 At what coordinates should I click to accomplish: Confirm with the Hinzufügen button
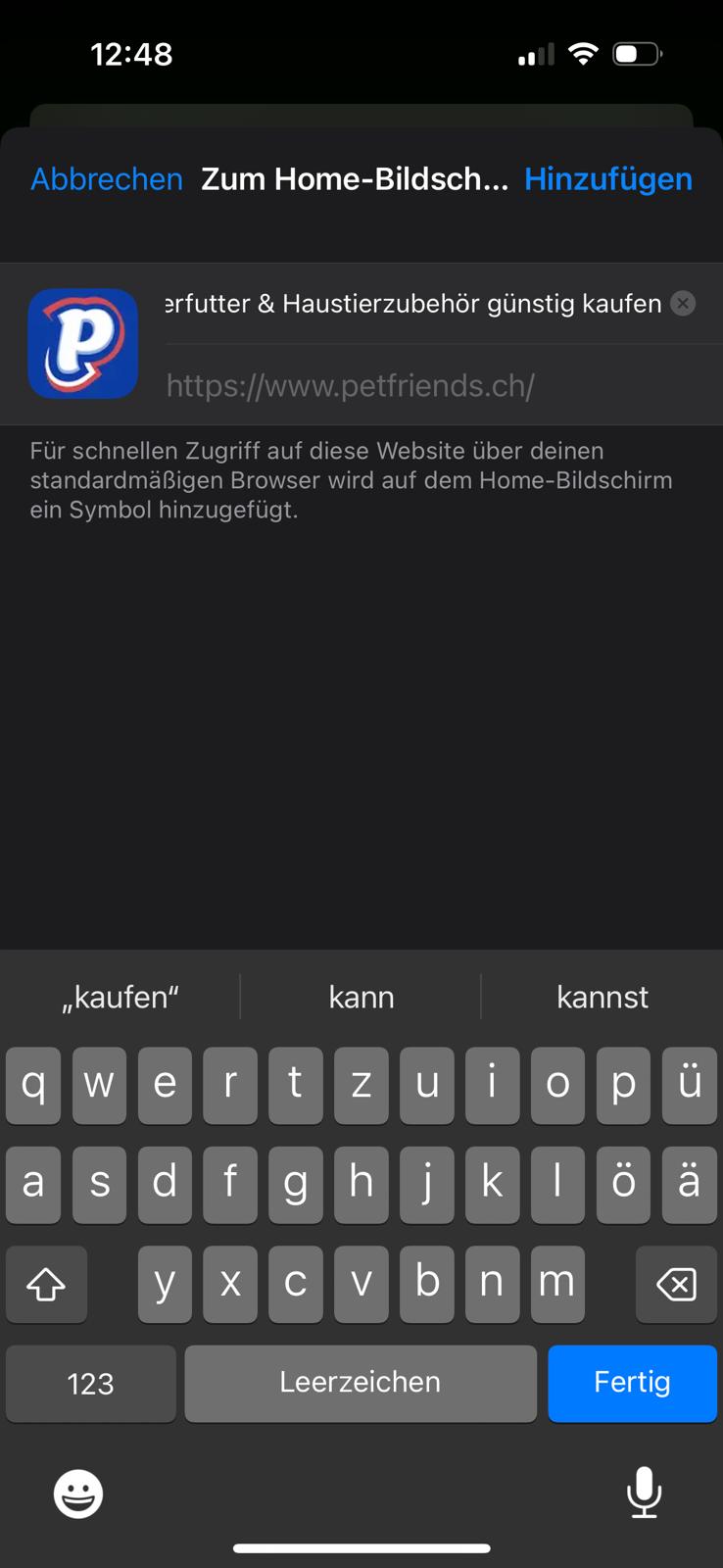tap(608, 178)
